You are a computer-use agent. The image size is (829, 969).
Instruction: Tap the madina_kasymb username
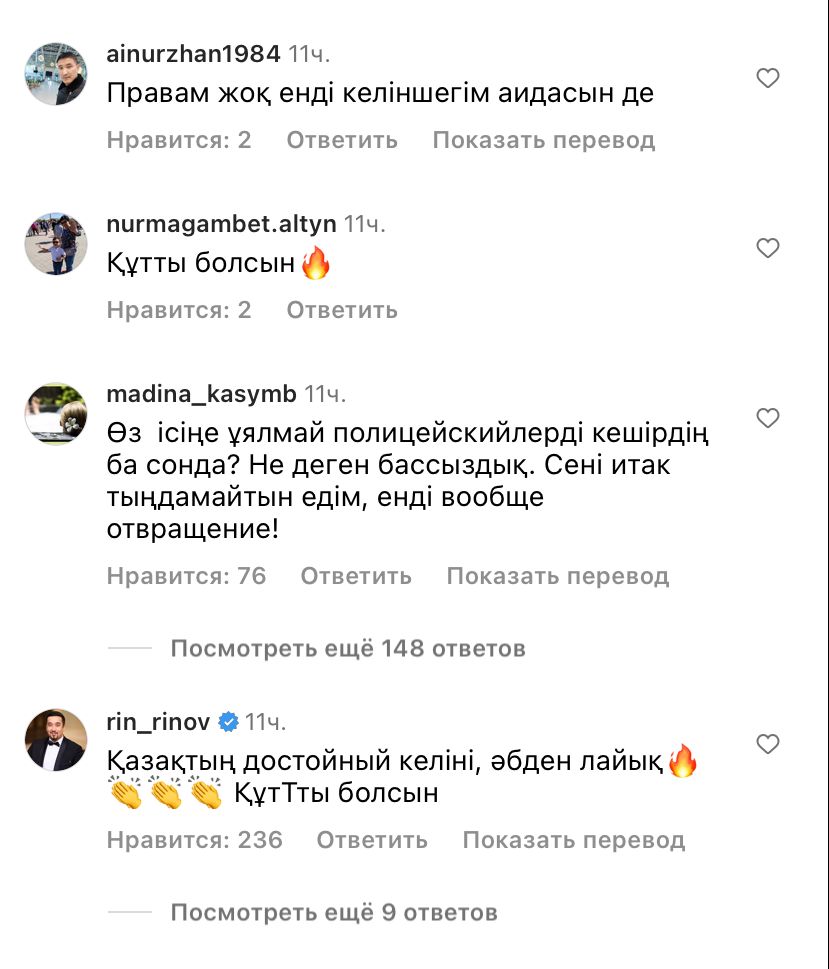click(201, 394)
